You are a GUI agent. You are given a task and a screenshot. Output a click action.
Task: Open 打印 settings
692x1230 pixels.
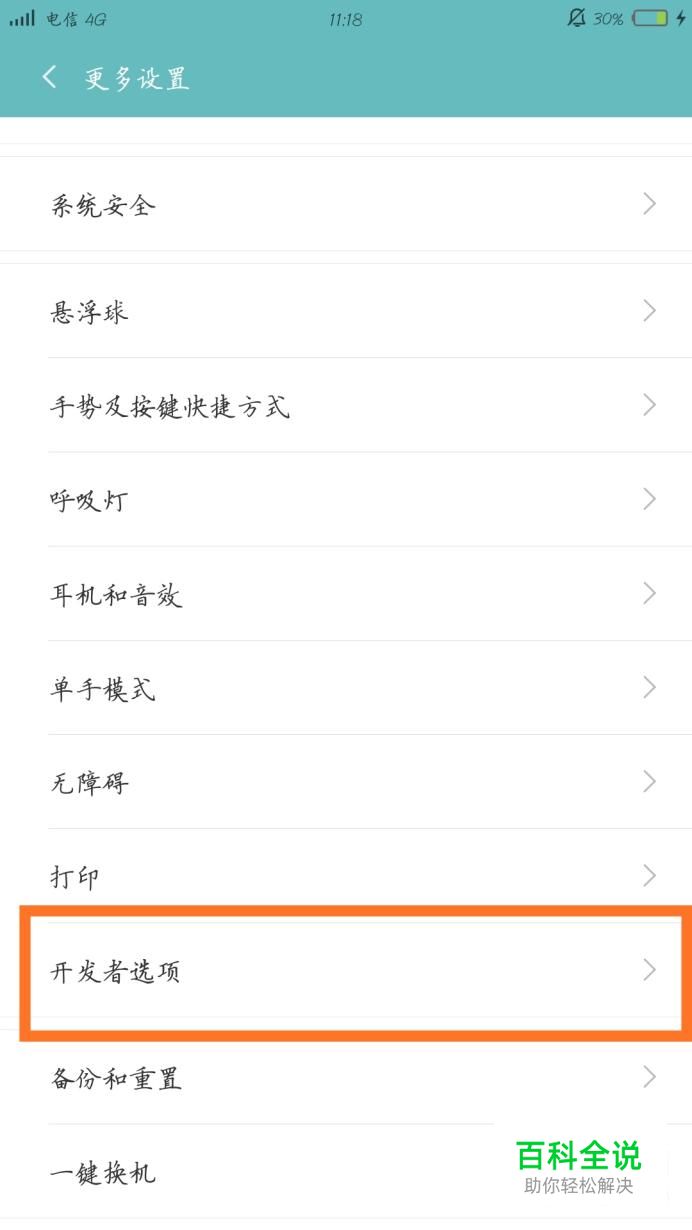[346, 876]
